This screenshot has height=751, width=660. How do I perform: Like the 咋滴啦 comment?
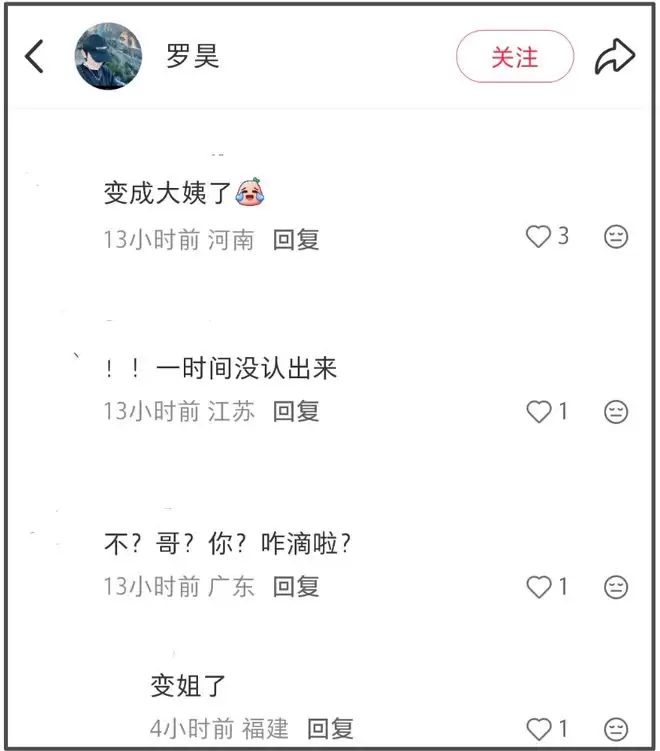point(539,587)
